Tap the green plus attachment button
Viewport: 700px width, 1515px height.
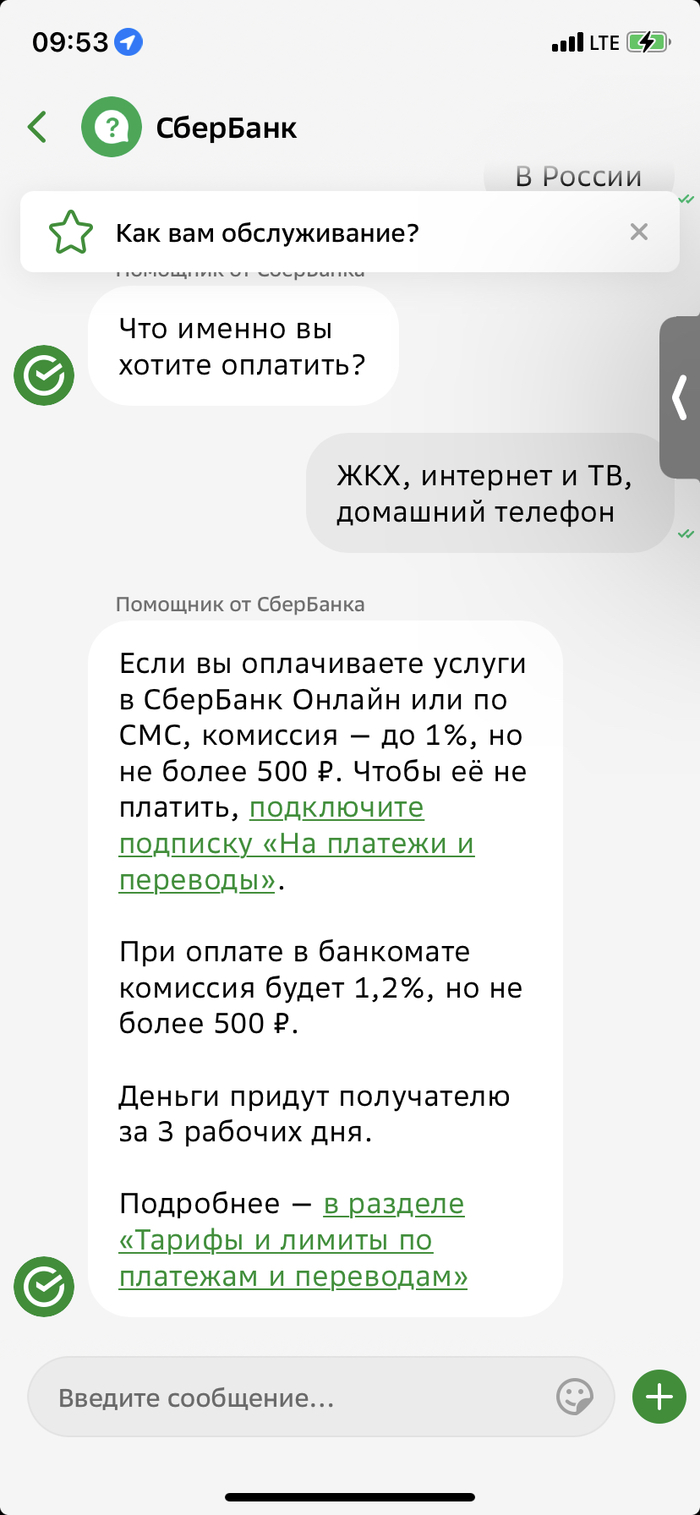coord(659,1396)
